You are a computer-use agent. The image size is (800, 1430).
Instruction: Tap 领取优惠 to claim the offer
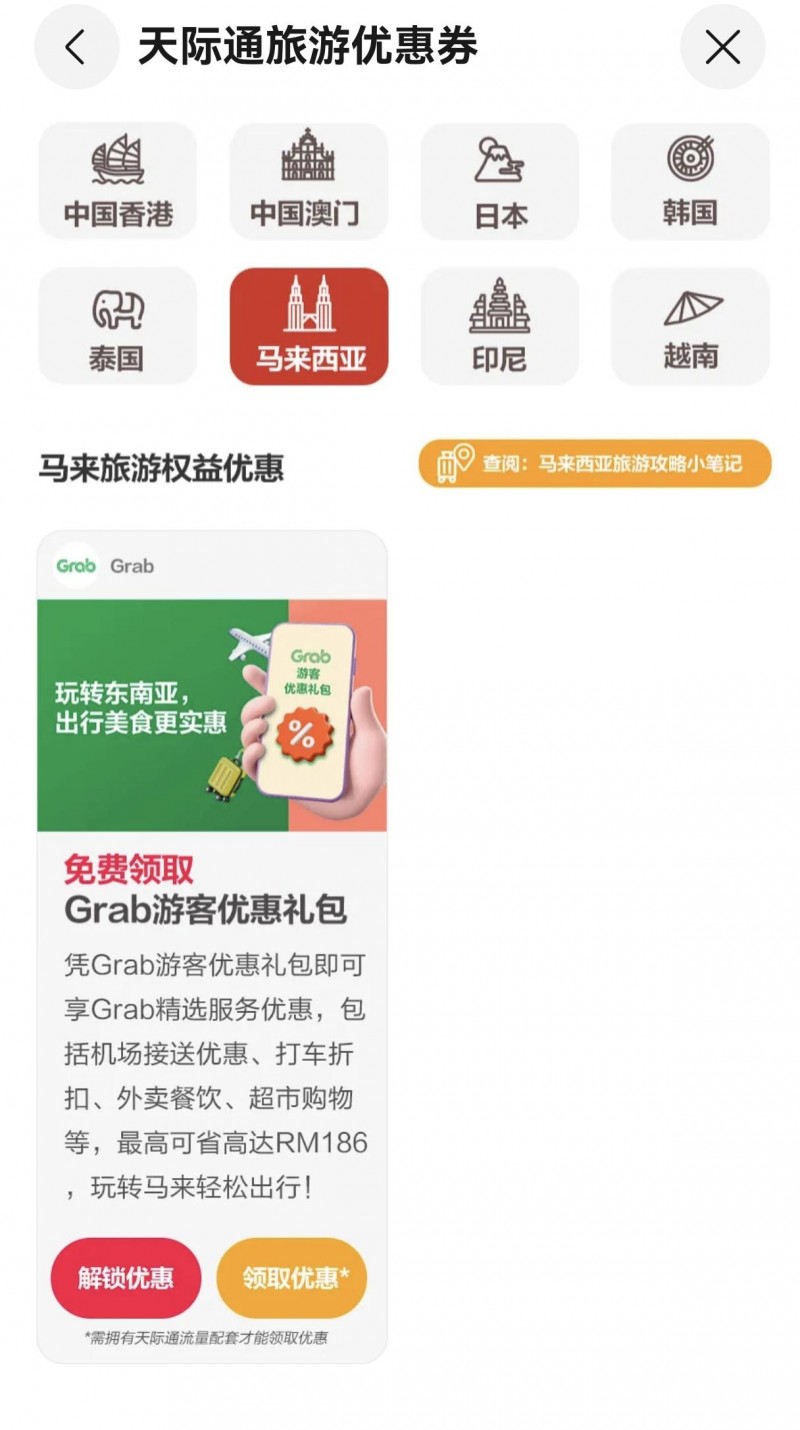291,1276
